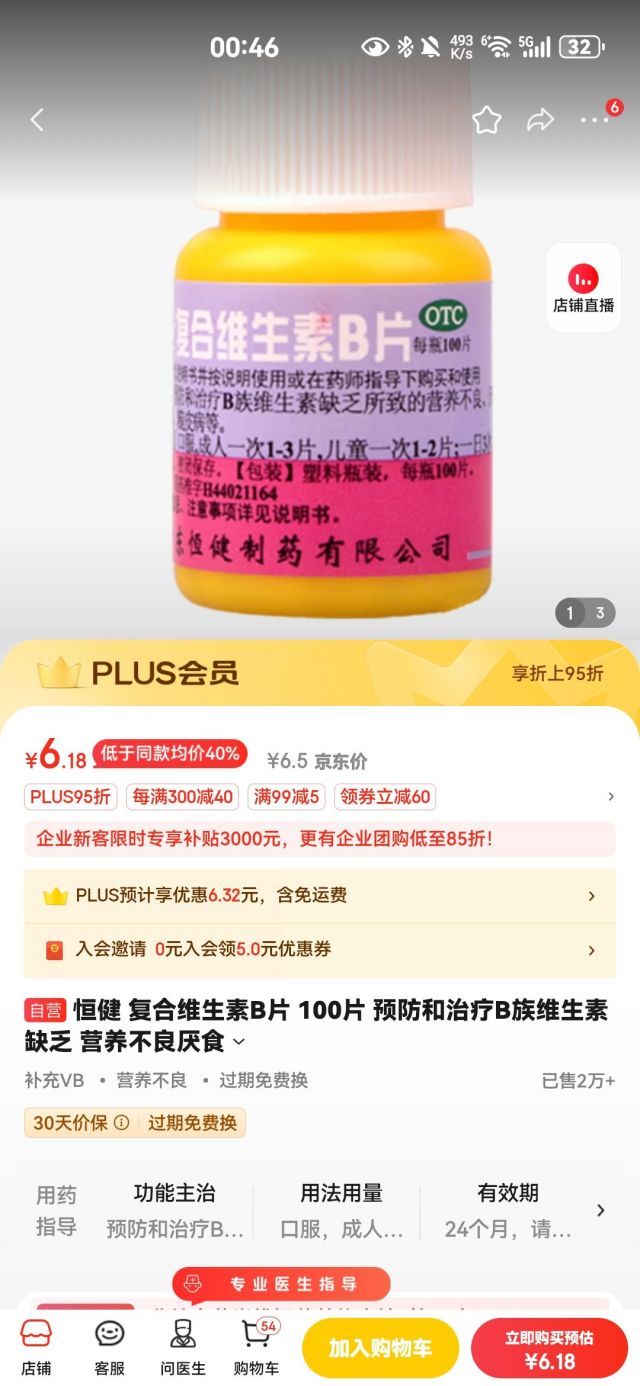Expand the full product title
Viewport: 640px width, 1386px height.
pyautogui.click(x=239, y=1042)
